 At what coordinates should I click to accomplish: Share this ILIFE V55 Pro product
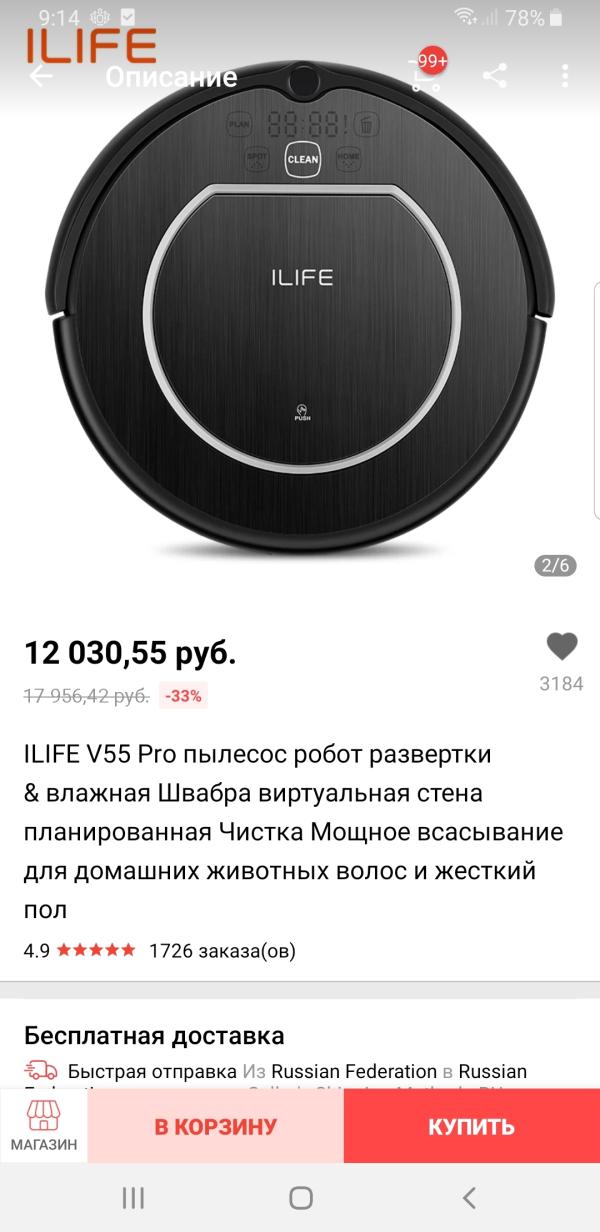[495, 76]
